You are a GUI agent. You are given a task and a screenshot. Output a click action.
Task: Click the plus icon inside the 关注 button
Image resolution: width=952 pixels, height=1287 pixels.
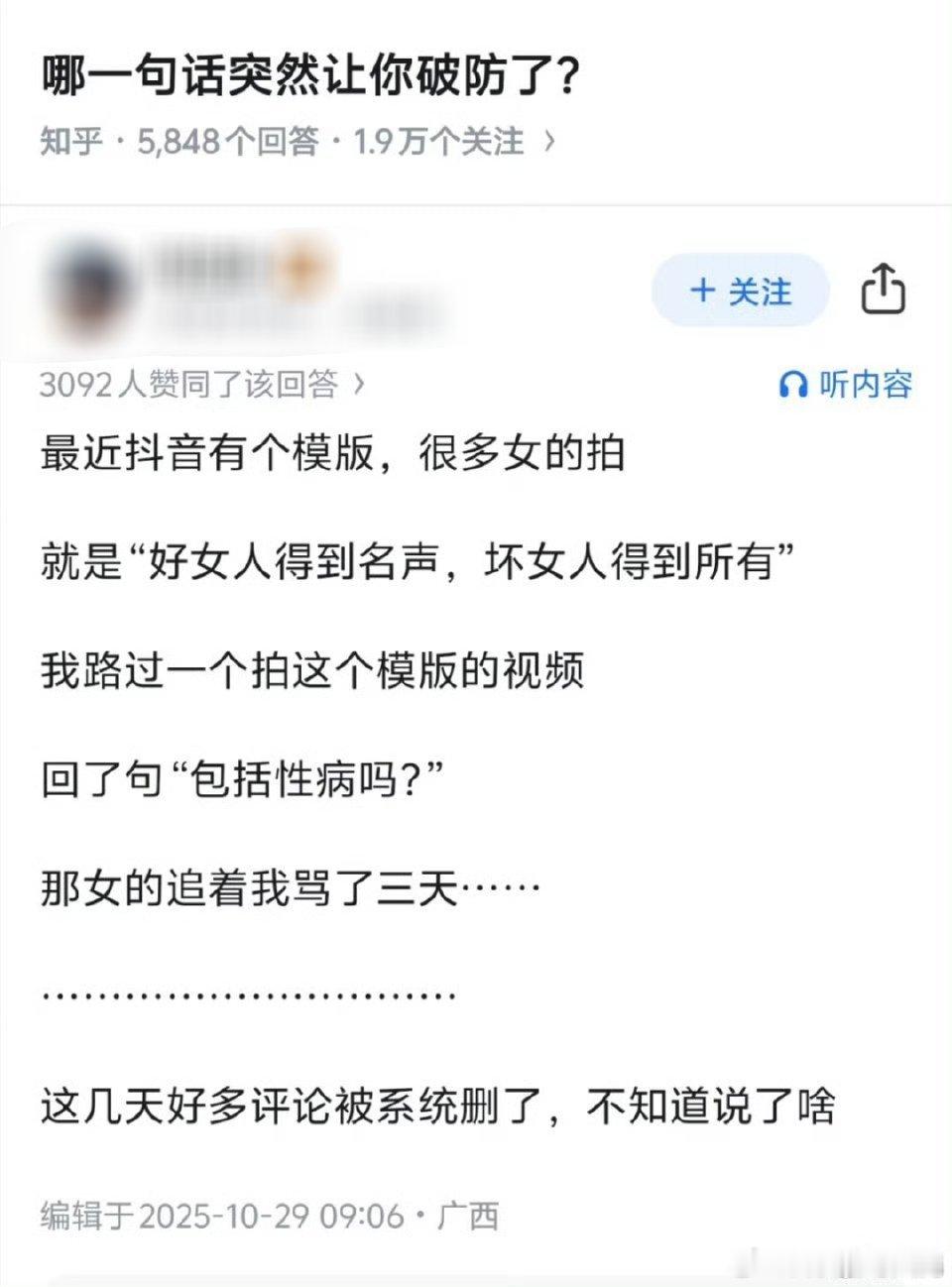click(x=702, y=291)
